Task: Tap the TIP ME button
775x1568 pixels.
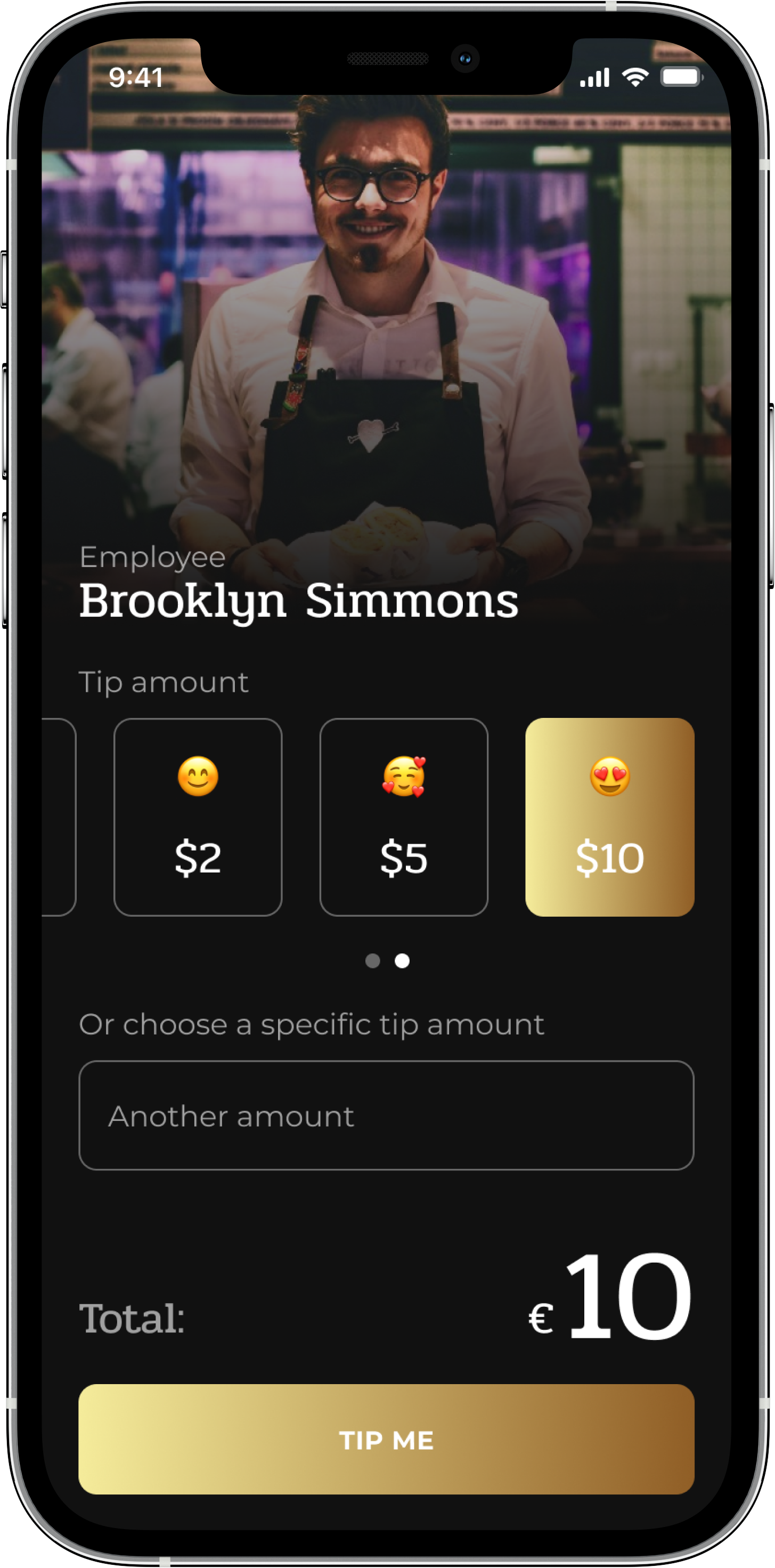Action: click(386, 1439)
